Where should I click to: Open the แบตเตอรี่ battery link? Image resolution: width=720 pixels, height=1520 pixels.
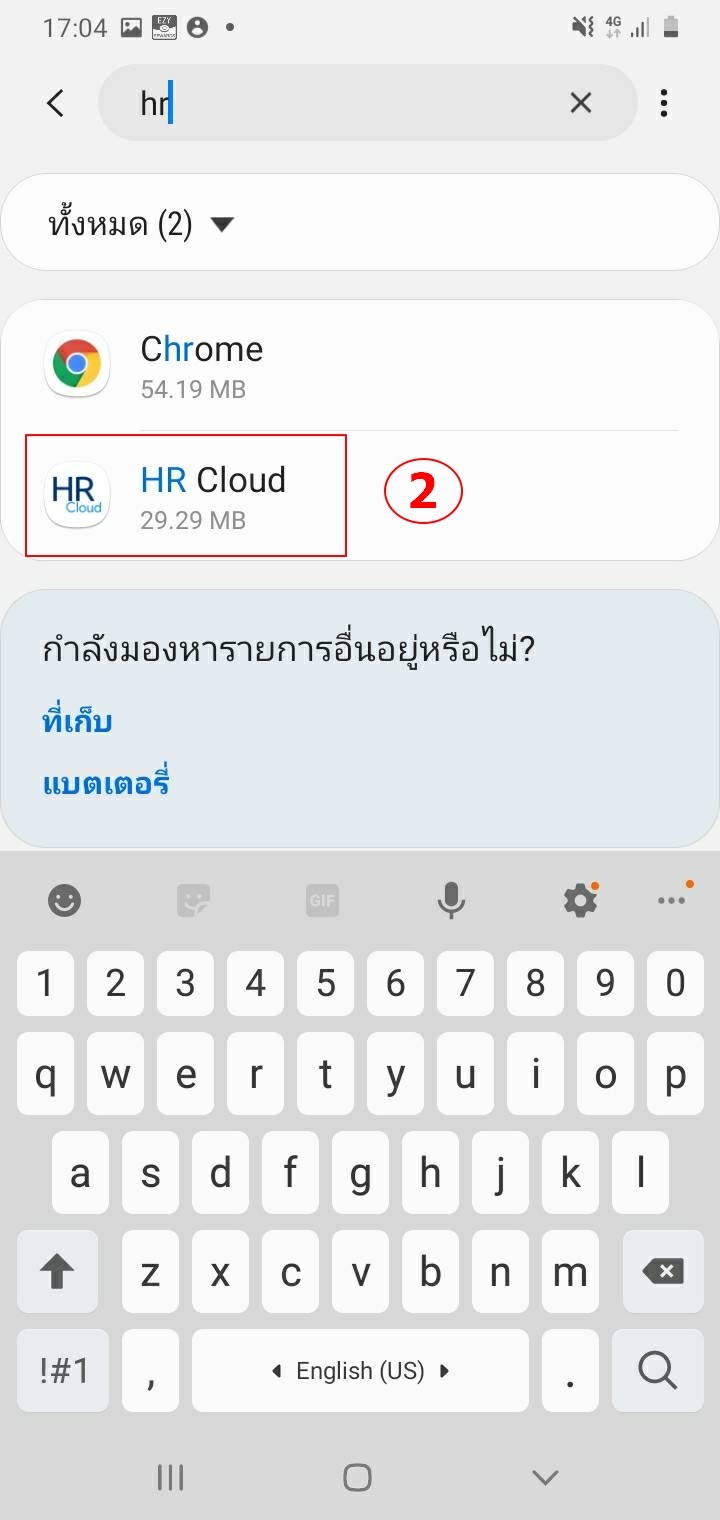point(106,781)
